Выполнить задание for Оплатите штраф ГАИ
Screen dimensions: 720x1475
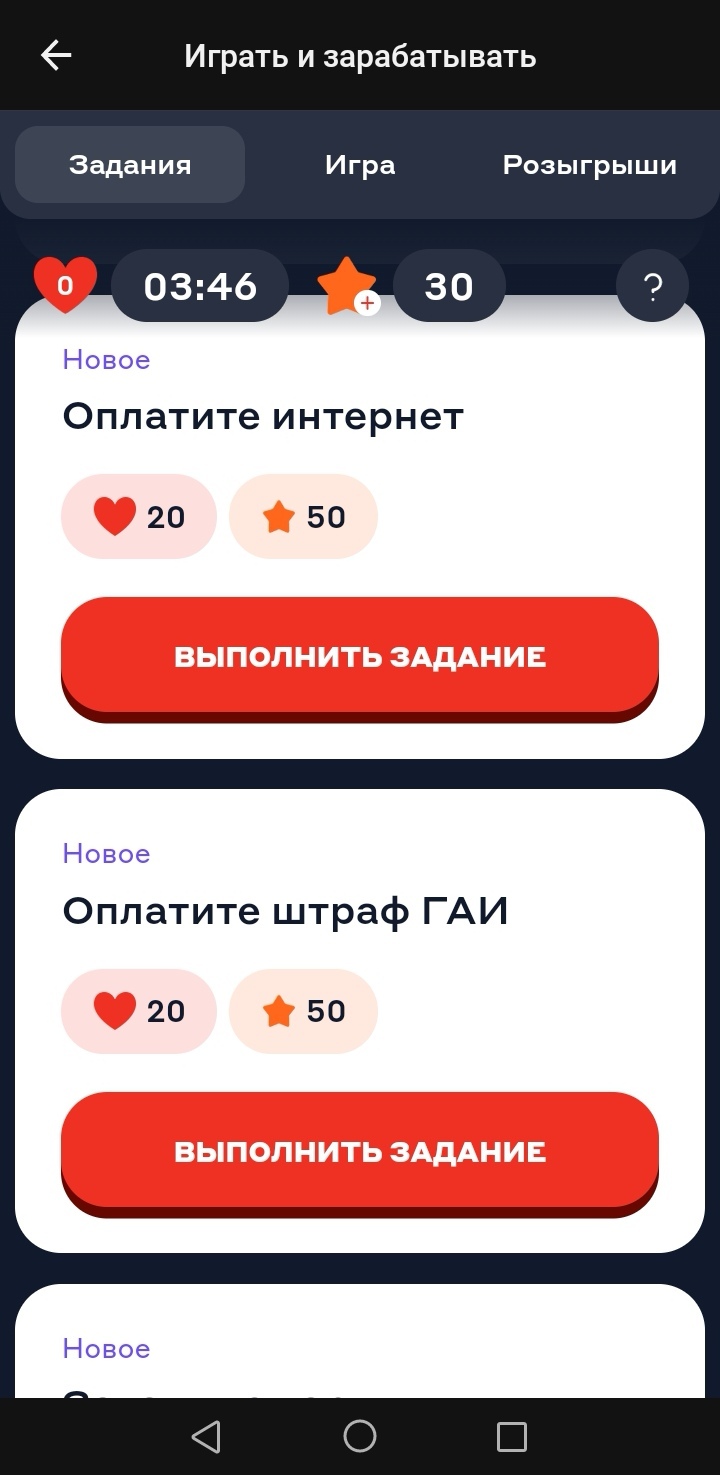pyautogui.click(x=360, y=1151)
